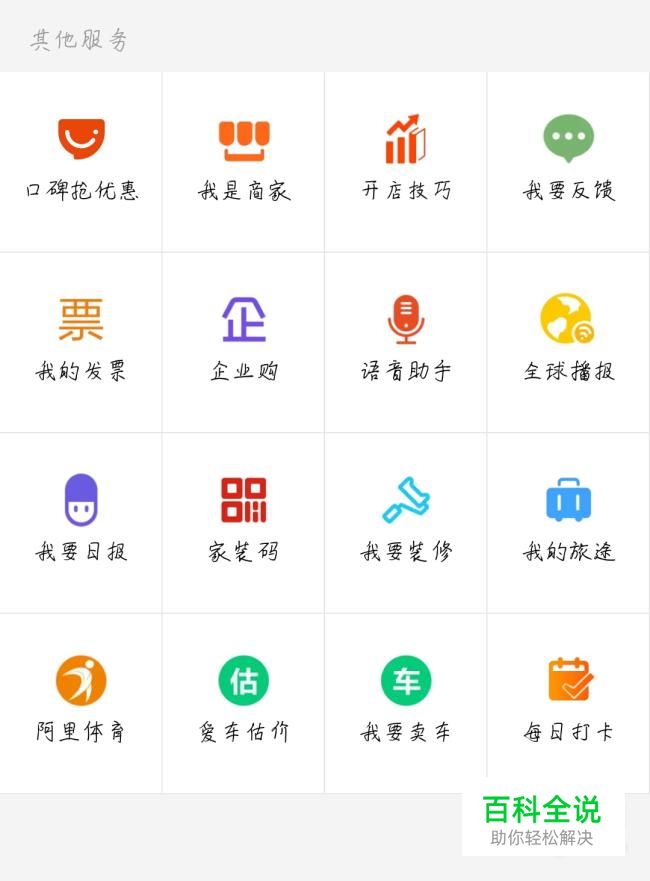
Task: Tap 我要日报 daily report
Action: (x=81, y=520)
